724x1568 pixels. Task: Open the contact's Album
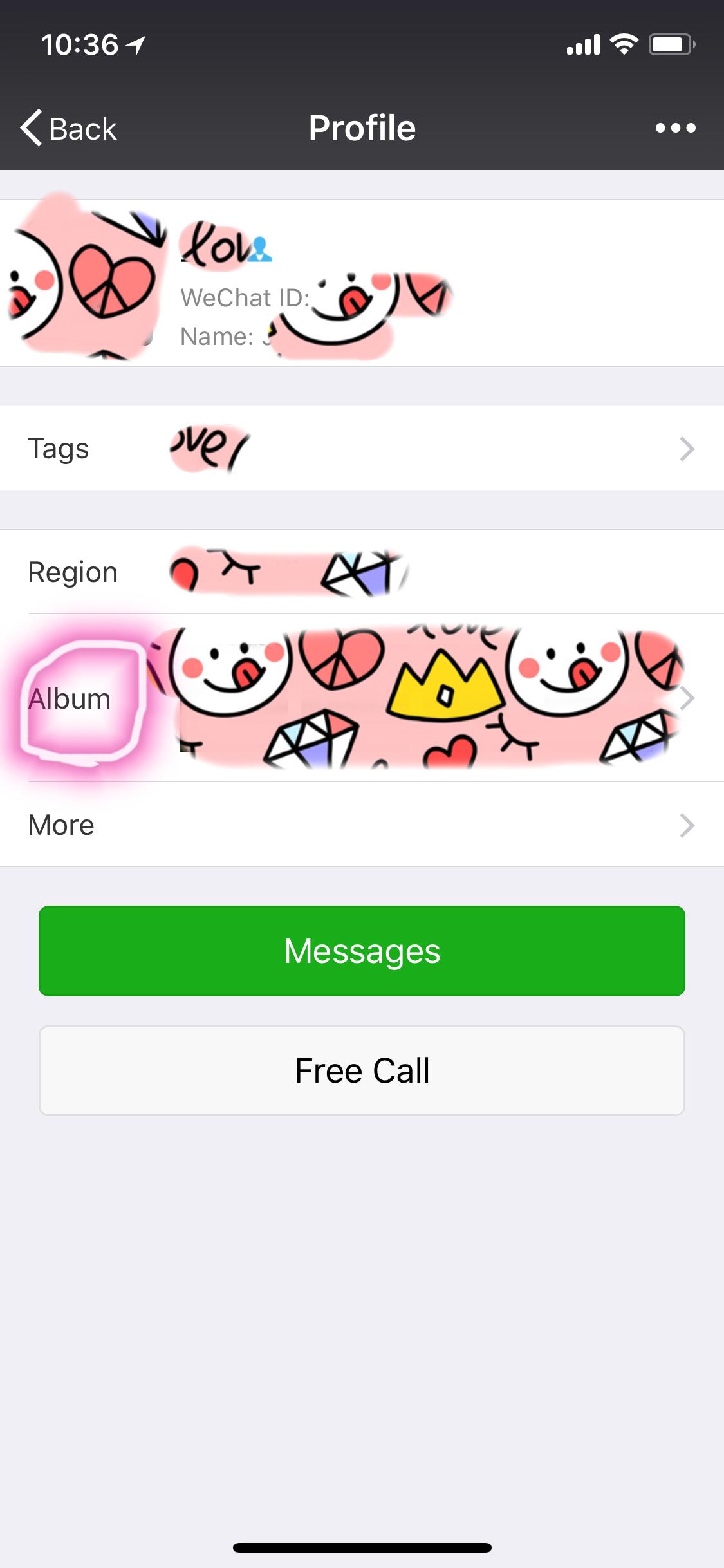tap(362, 698)
